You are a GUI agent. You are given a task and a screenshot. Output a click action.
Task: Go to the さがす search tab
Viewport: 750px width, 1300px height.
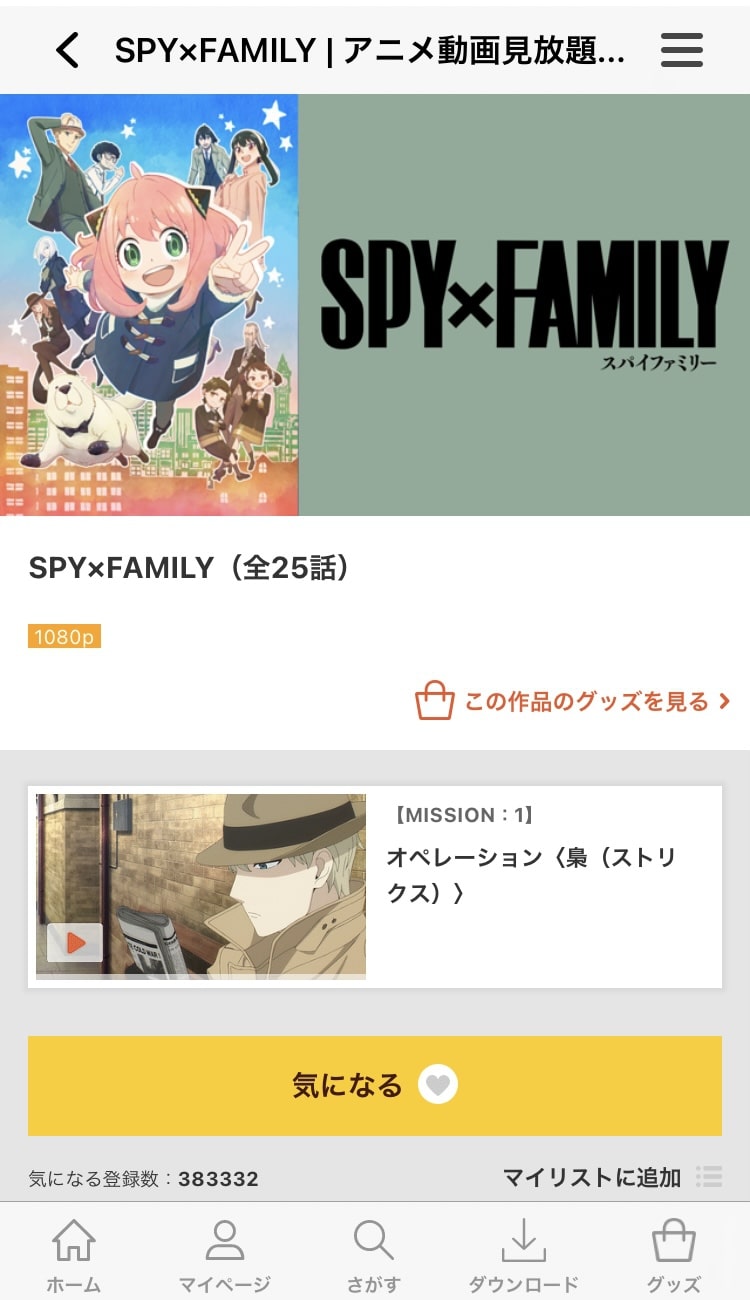coord(374,1255)
